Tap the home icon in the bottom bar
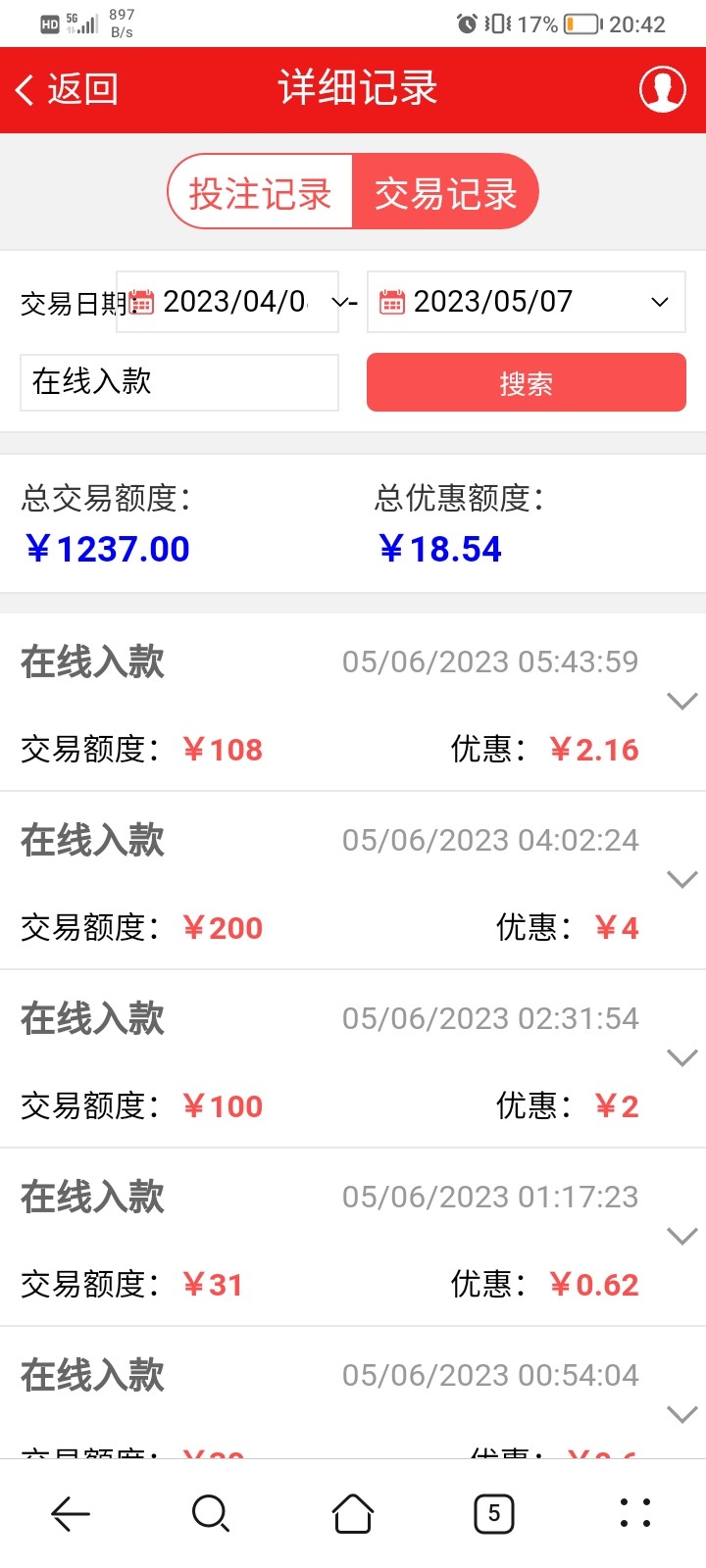The height and width of the screenshot is (1568, 706). click(352, 1512)
